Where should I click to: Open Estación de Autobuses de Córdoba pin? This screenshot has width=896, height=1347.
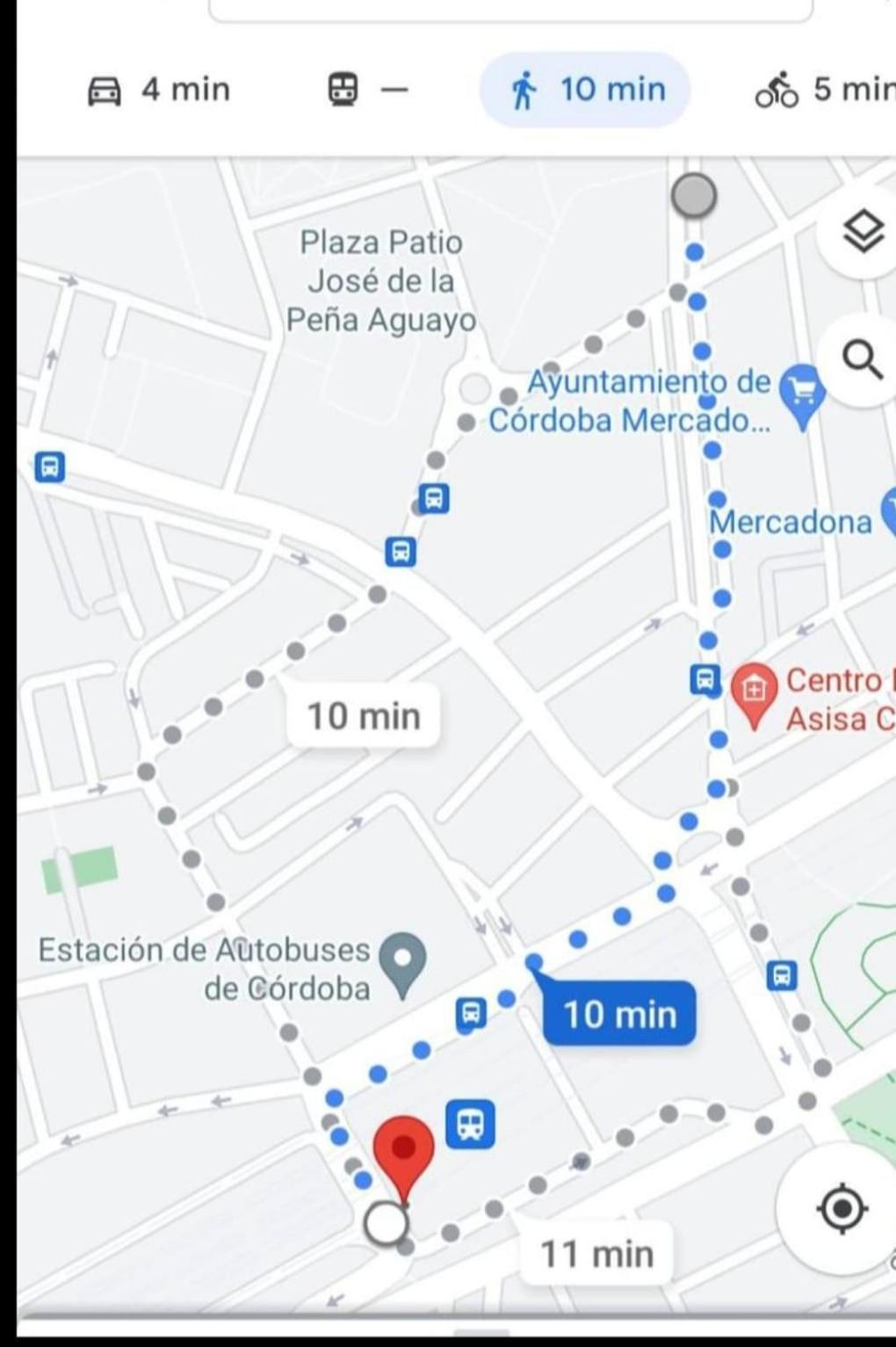click(x=402, y=960)
